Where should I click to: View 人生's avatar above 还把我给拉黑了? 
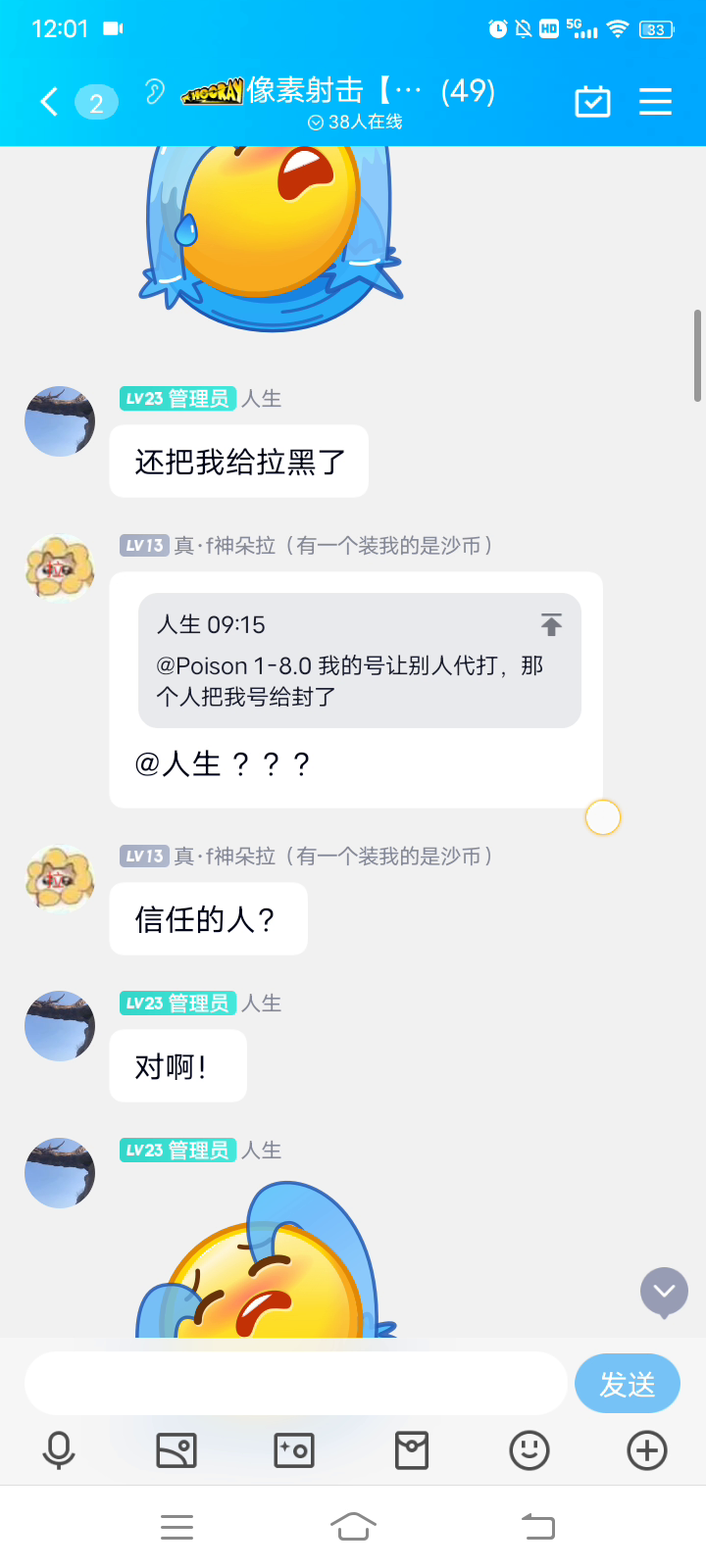pyautogui.click(x=60, y=421)
